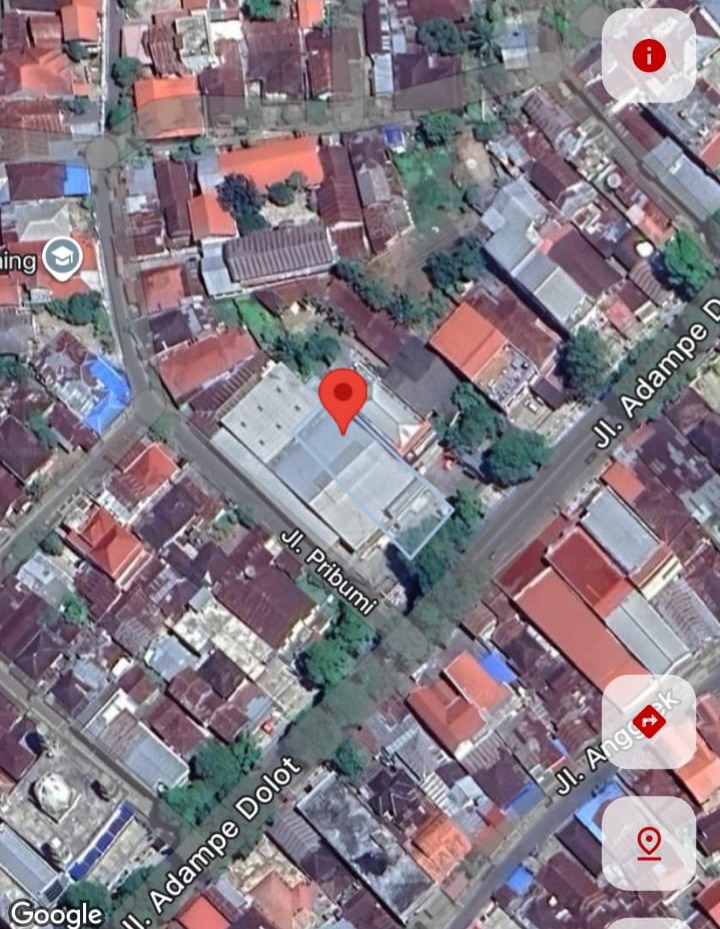
Task: Tap the location pin button
Action: [x=649, y=843]
